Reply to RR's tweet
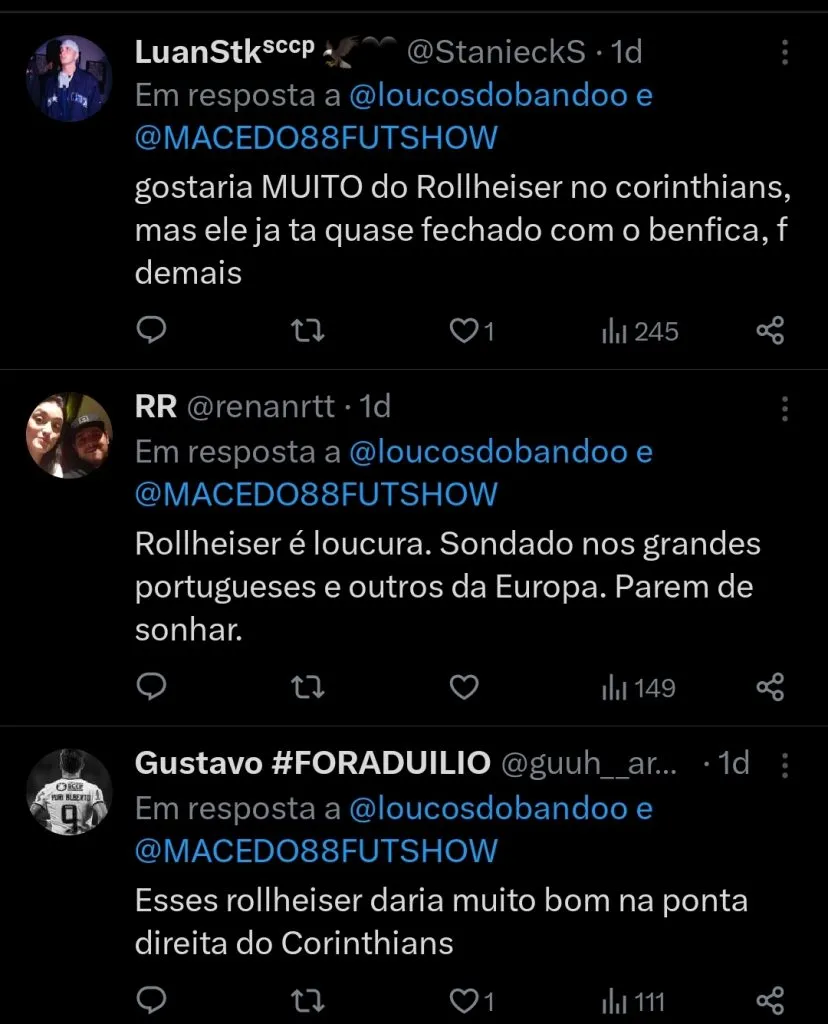828x1024 pixels. coord(151,687)
